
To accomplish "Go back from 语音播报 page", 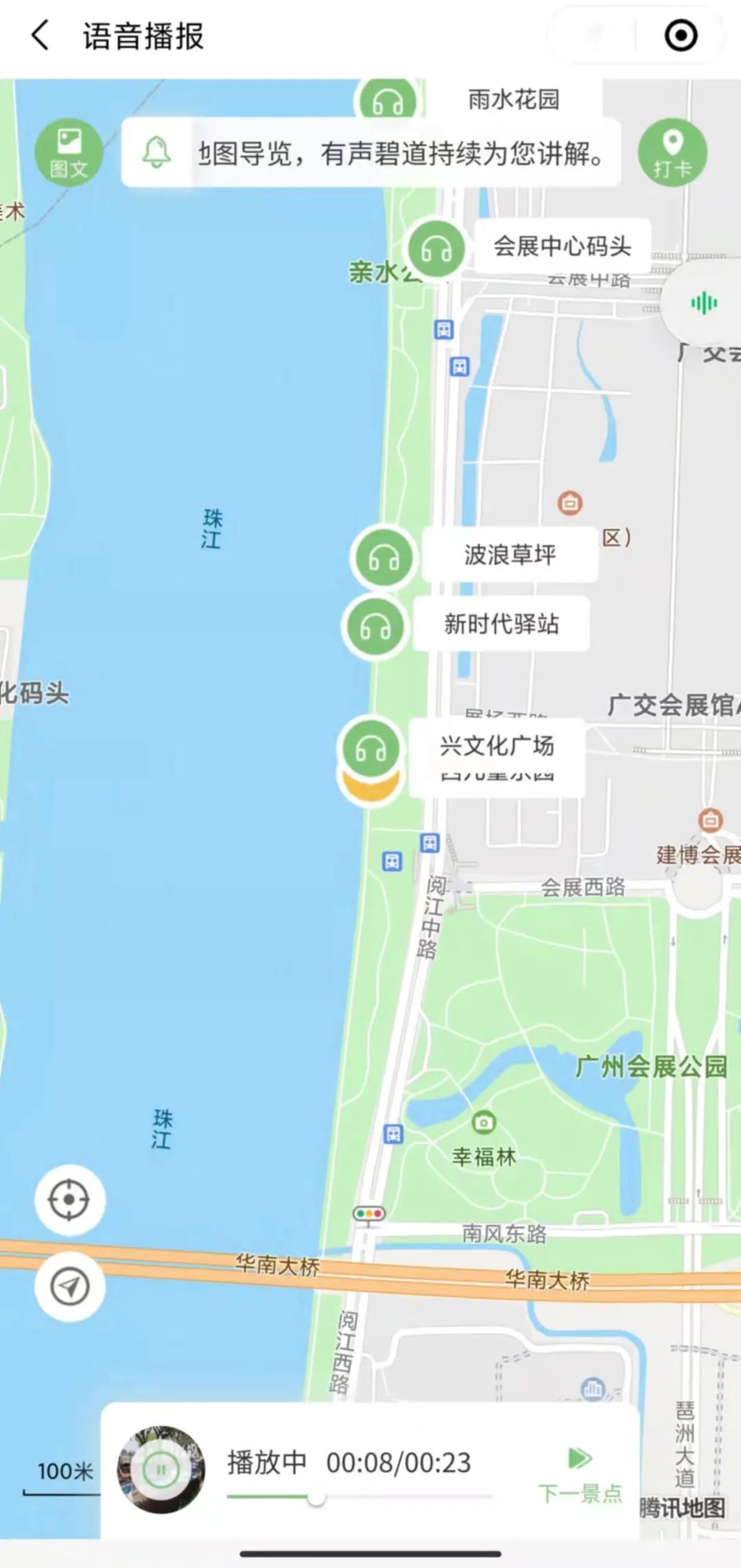I will (x=41, y=36).
